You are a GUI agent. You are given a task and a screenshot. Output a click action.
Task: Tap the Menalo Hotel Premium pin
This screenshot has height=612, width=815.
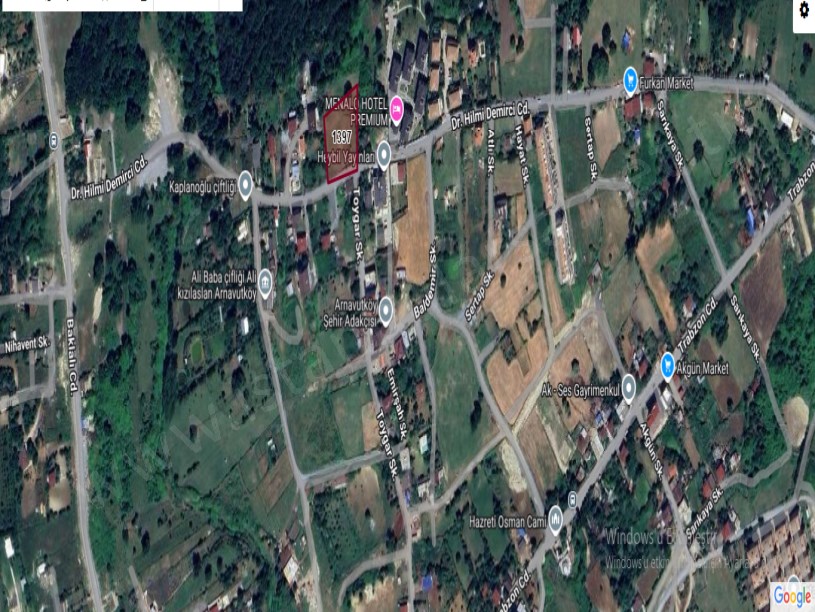point(397,109)
